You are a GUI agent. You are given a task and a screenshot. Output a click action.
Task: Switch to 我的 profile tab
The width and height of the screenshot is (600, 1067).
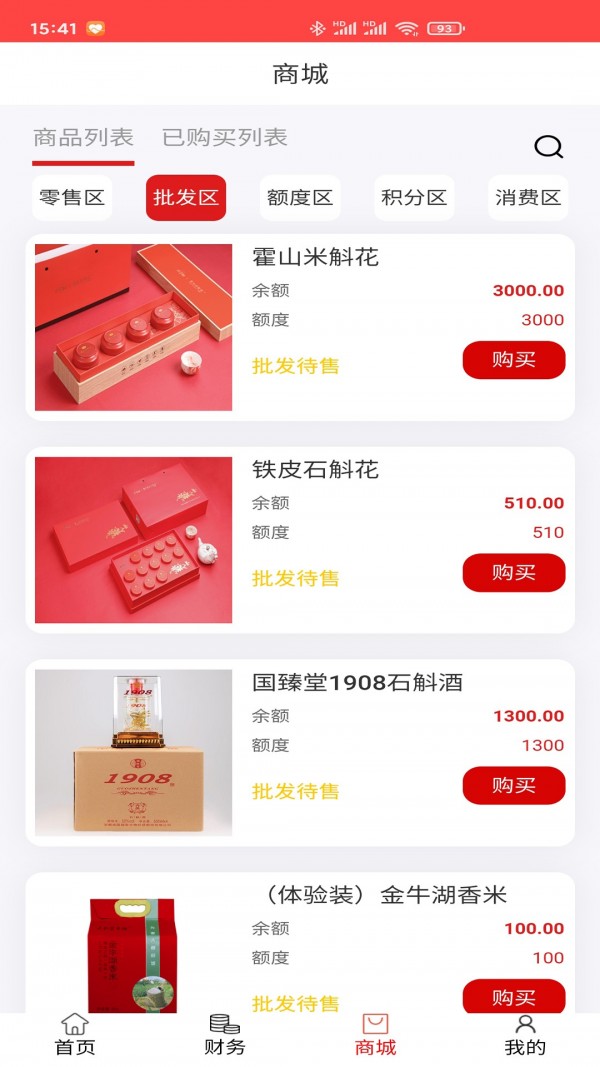525,1035
